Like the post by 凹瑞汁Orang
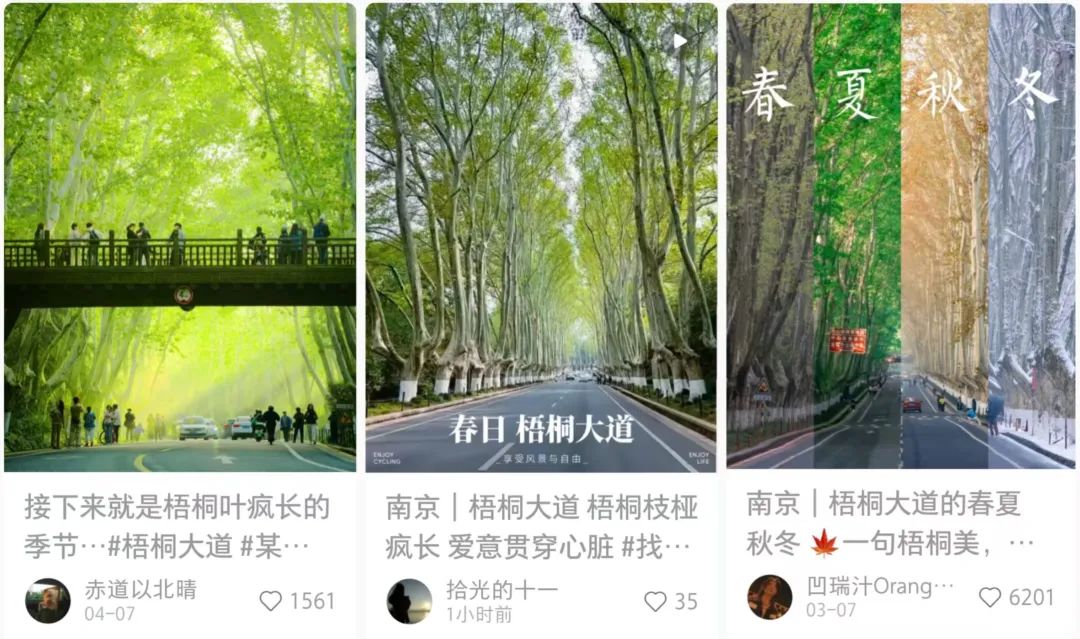Image resolution: width=1080 pixels, height=639 pixels. coord(990,597)
